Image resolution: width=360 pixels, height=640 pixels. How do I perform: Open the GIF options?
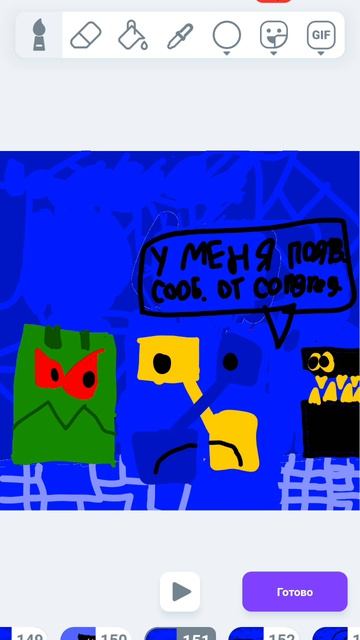pos(321,37)
